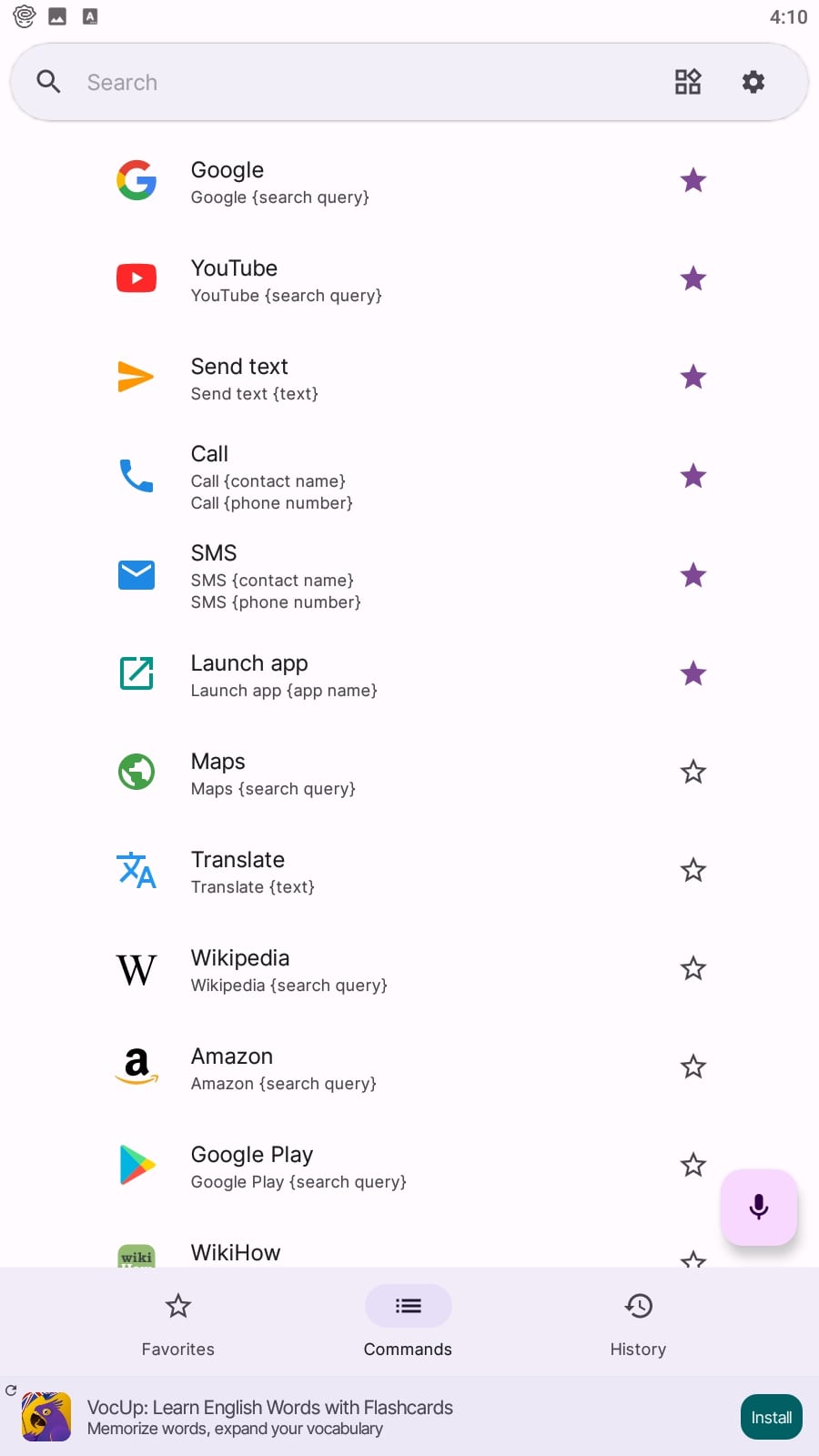Open the Amazon command
The image size is (819, 1456).
click(409, 1067)
